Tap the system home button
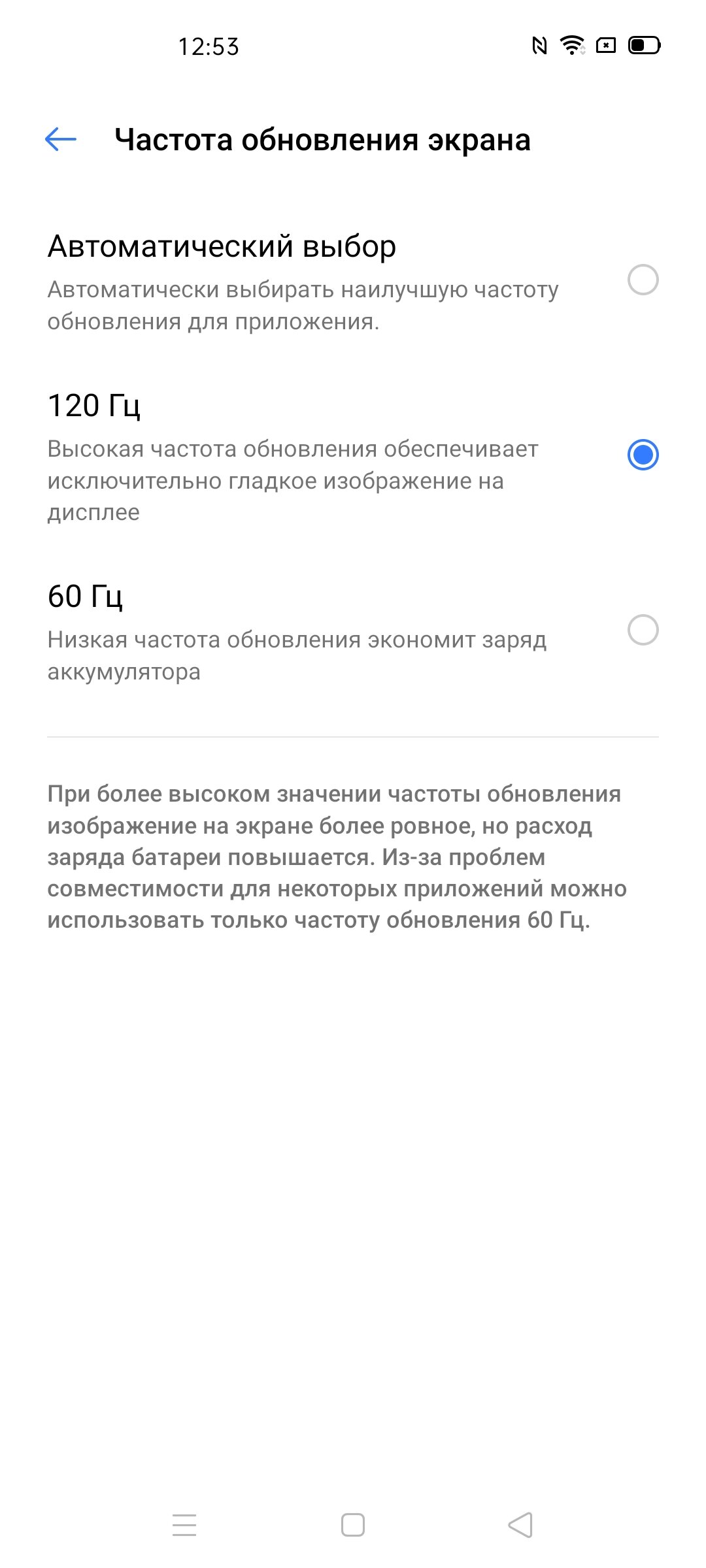This screenshot has height=1568, width=706. pos(353,1525)
